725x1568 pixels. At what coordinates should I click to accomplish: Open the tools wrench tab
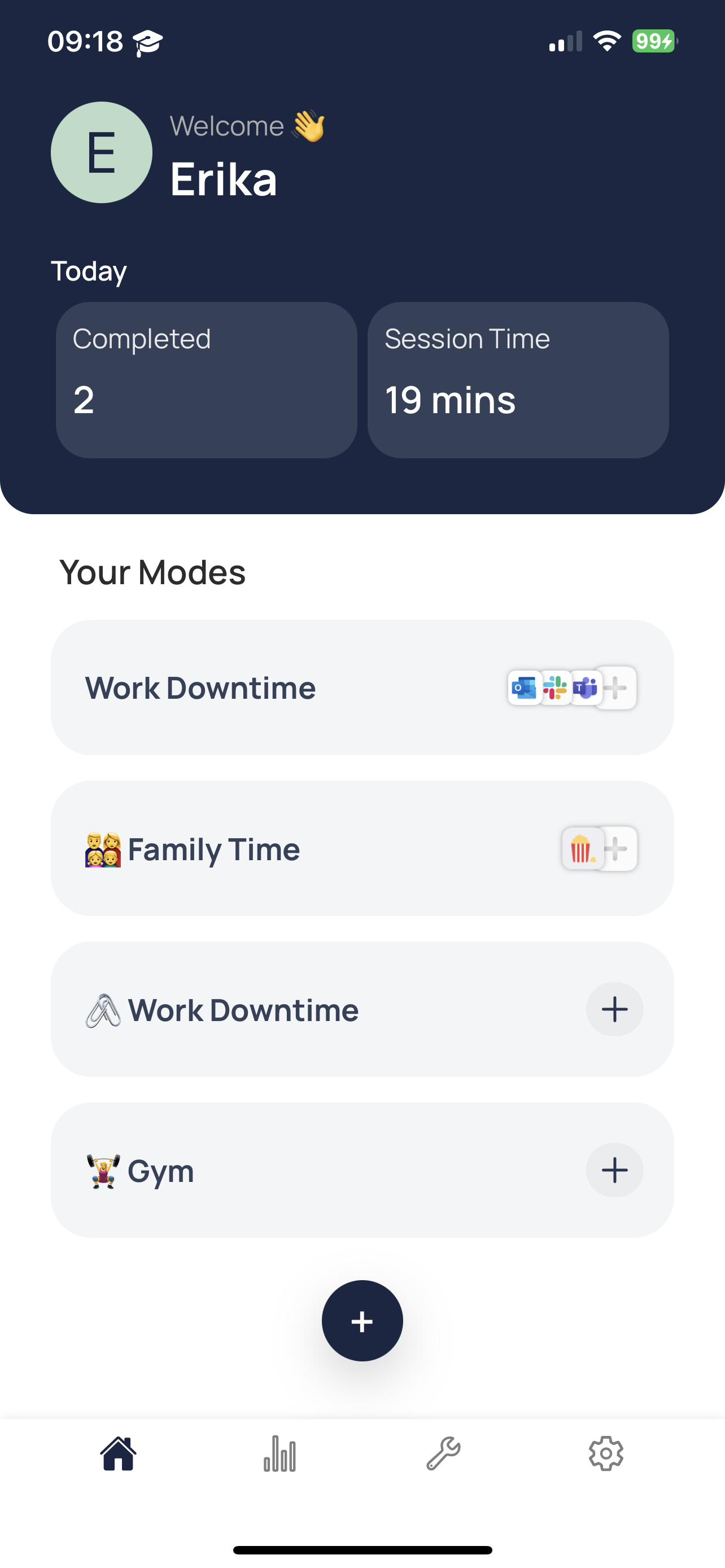(x=443, y=1453)
